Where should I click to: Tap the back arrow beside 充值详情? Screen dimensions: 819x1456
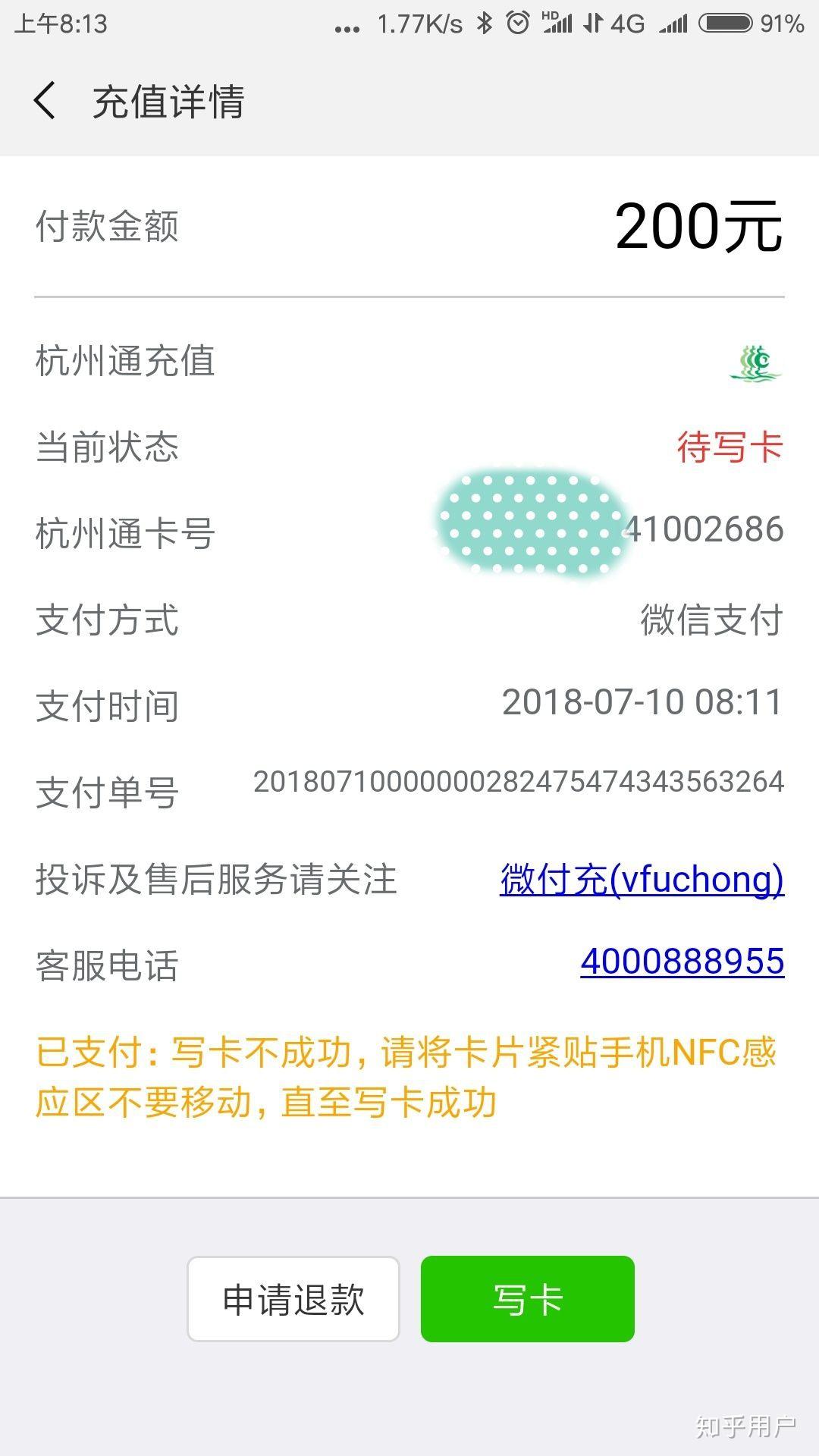click(45, 101)
